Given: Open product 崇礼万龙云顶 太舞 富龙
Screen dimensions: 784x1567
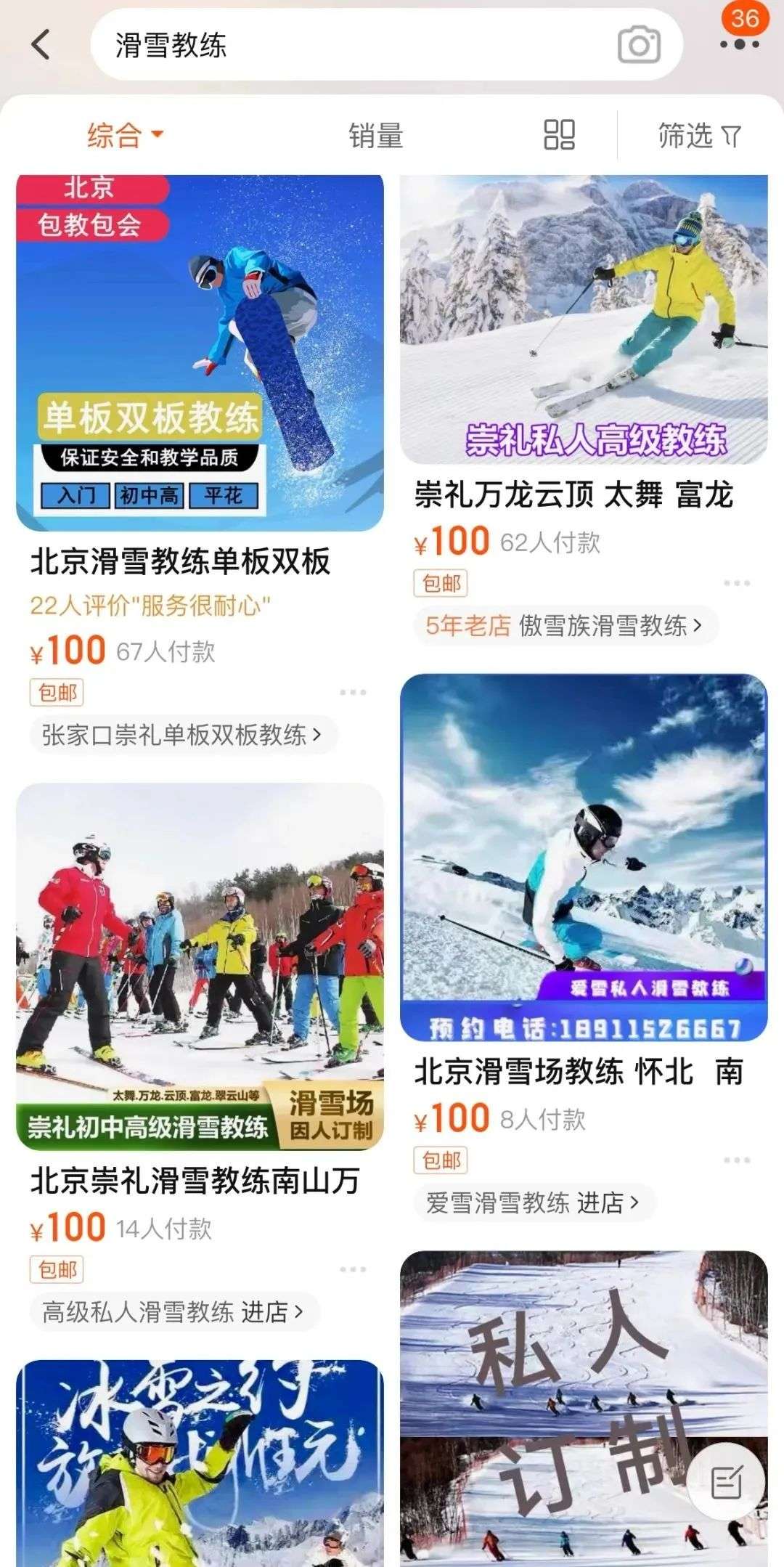Looking at the screenshot, I should point(573,495).
